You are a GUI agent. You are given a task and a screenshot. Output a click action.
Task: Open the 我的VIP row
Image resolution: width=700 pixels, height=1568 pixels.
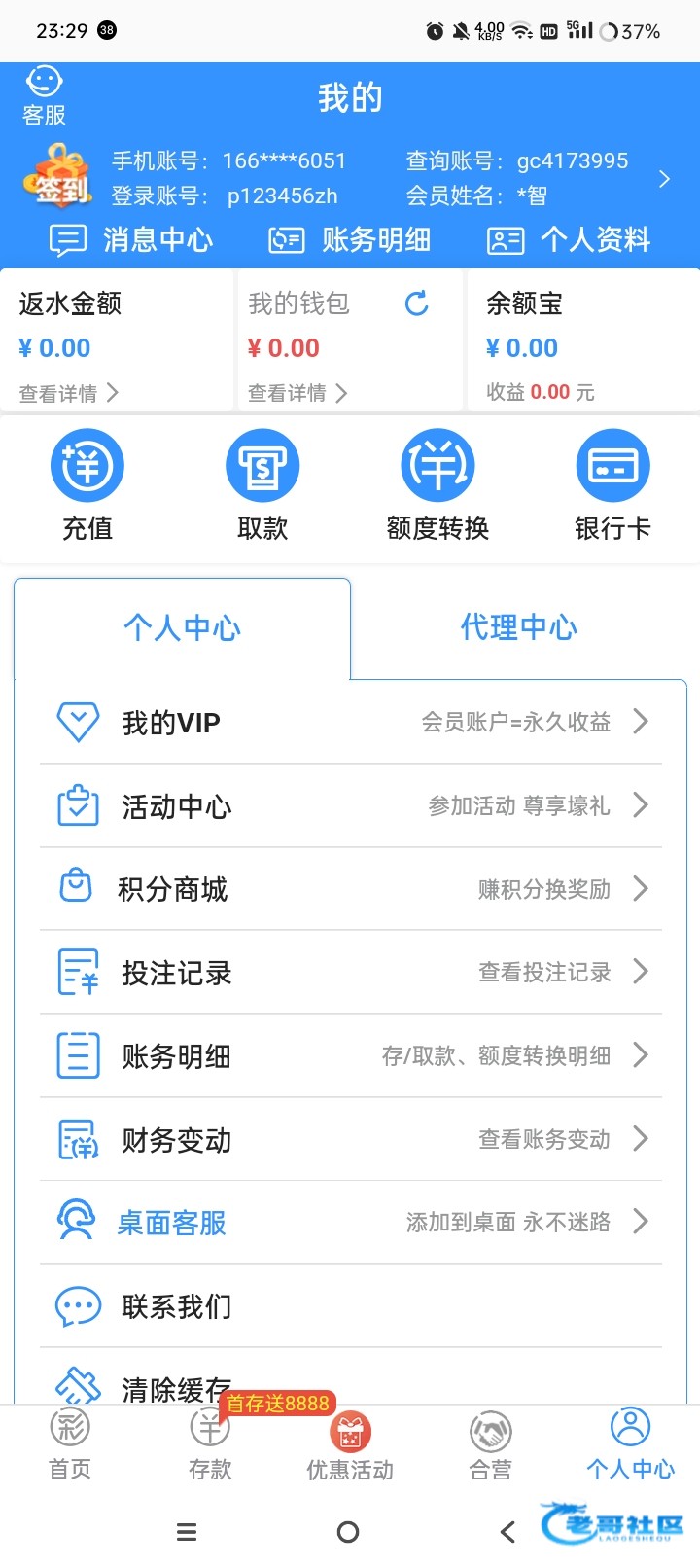351,722
